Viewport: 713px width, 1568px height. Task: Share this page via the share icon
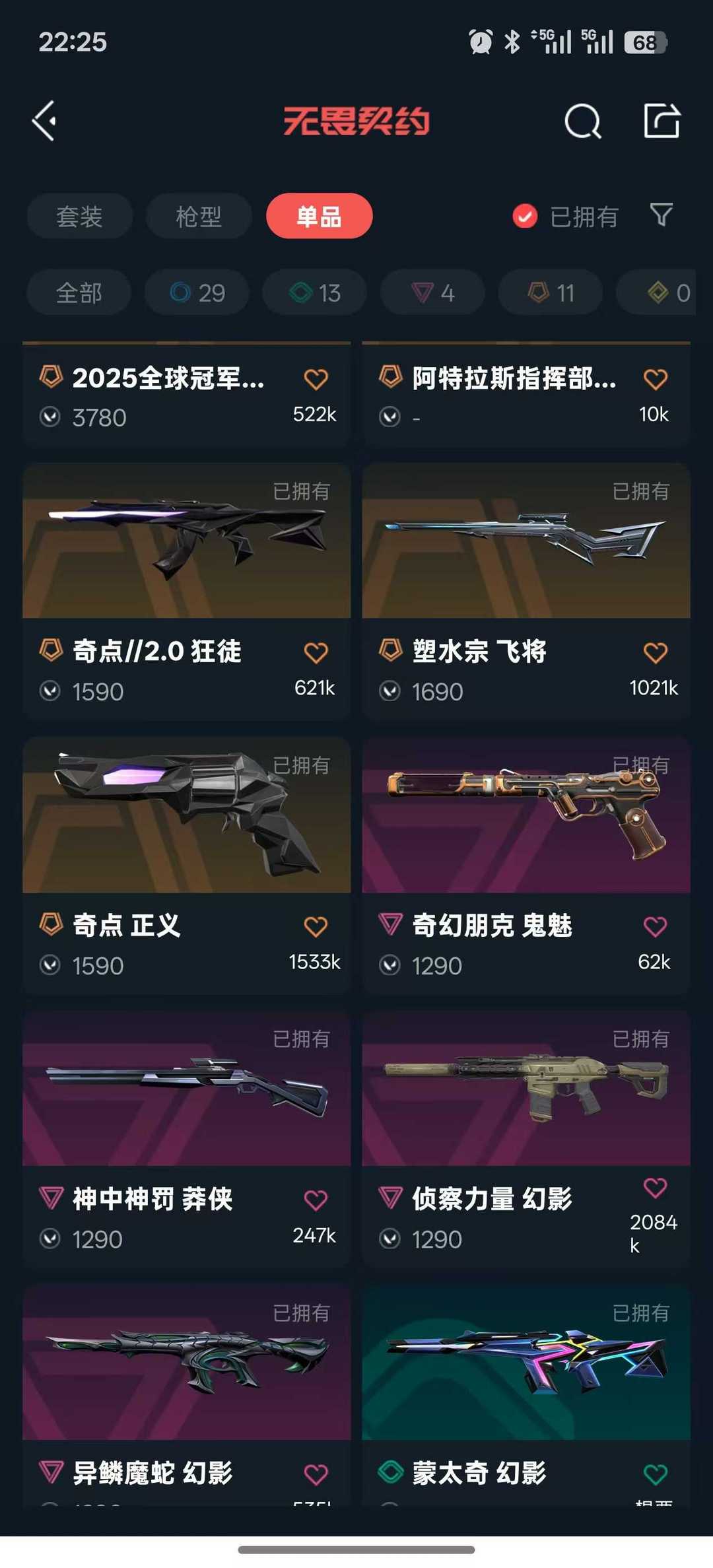coord(662,121)
